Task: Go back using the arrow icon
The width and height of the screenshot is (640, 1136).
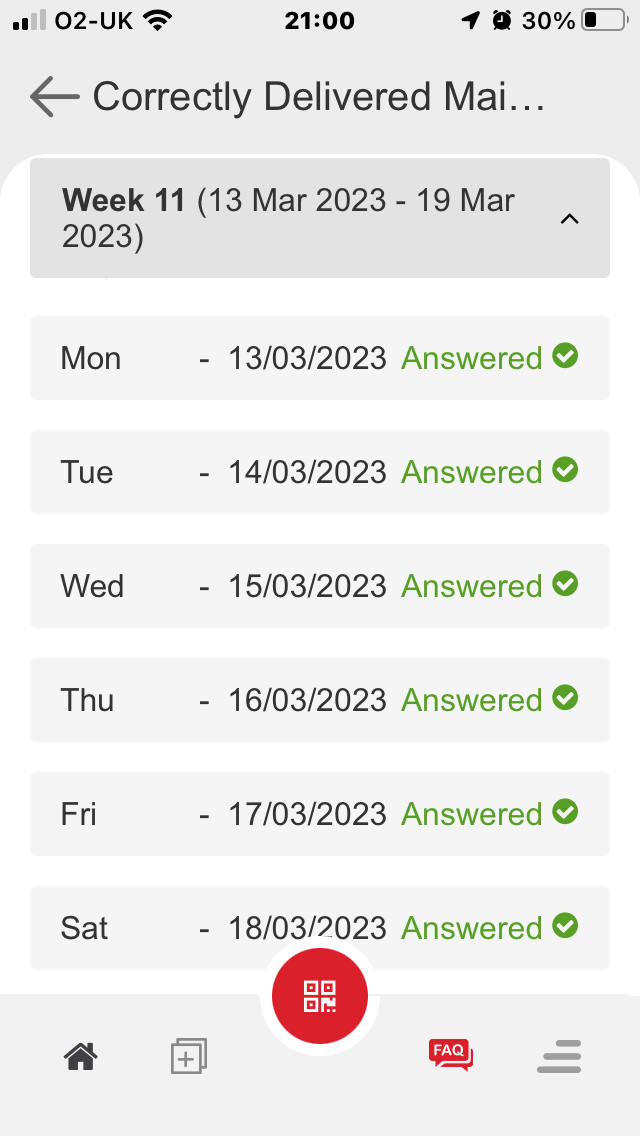Action: coord(54,96)
